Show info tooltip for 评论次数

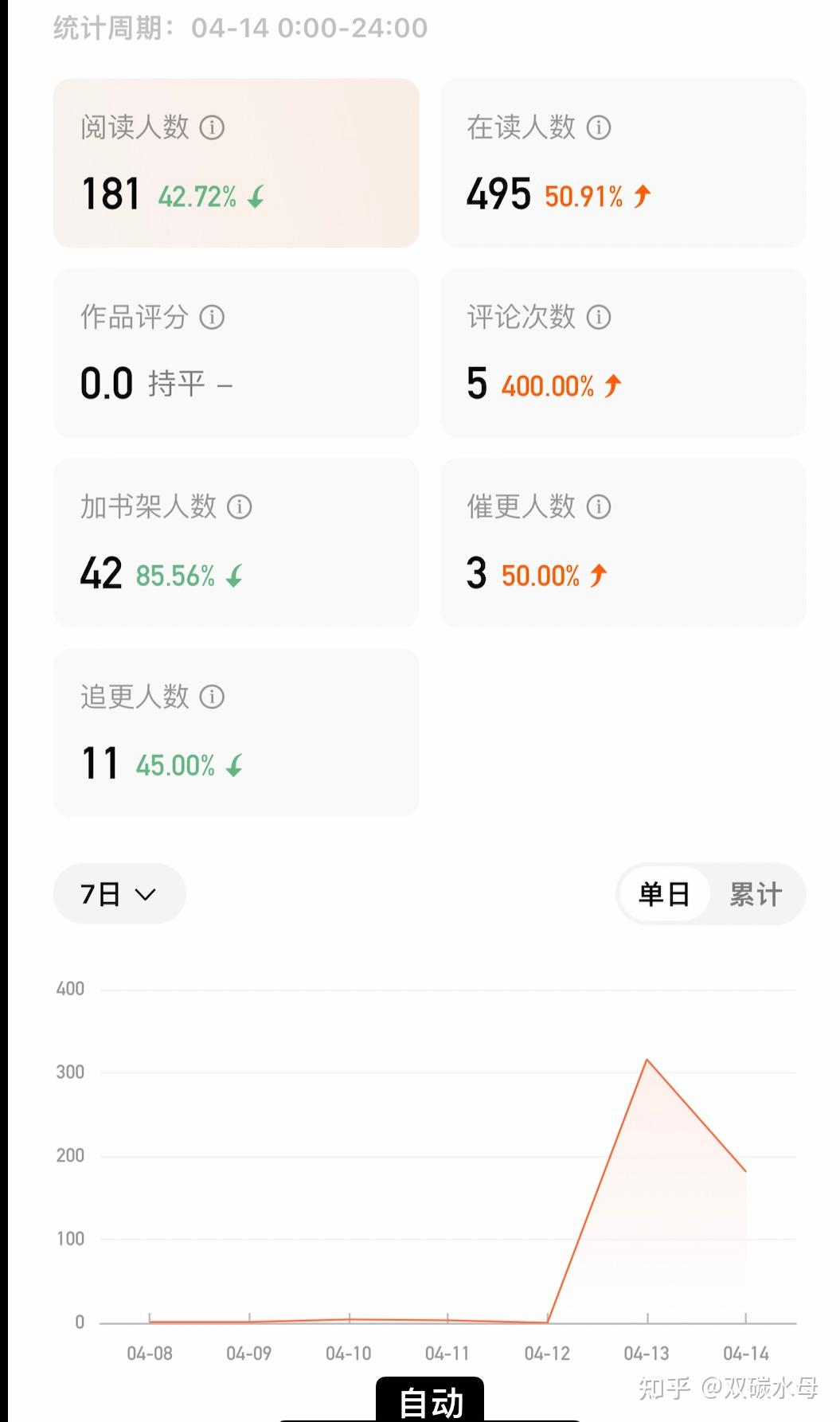(599, 318)
